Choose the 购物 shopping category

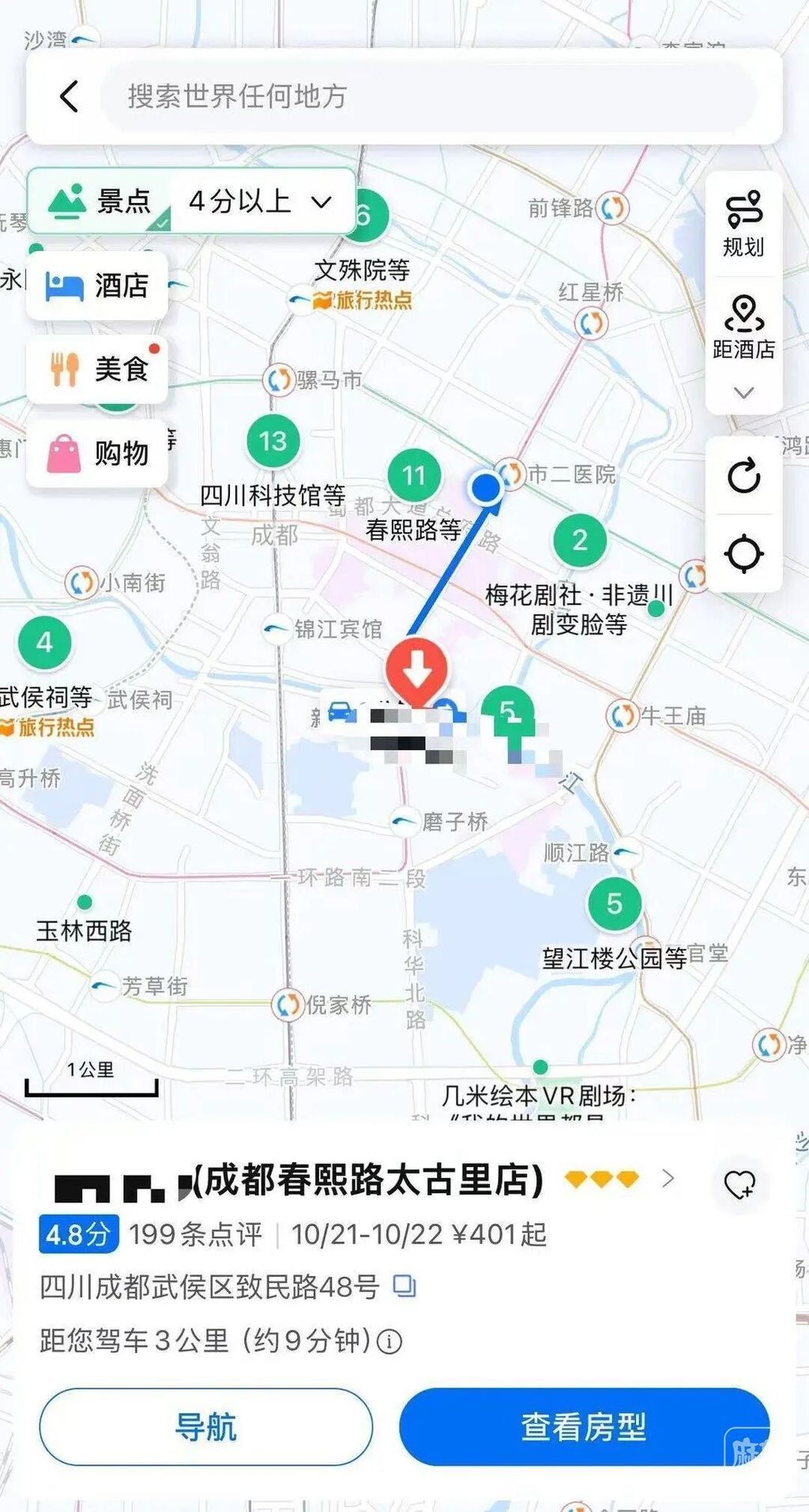(x=97, y=453)
